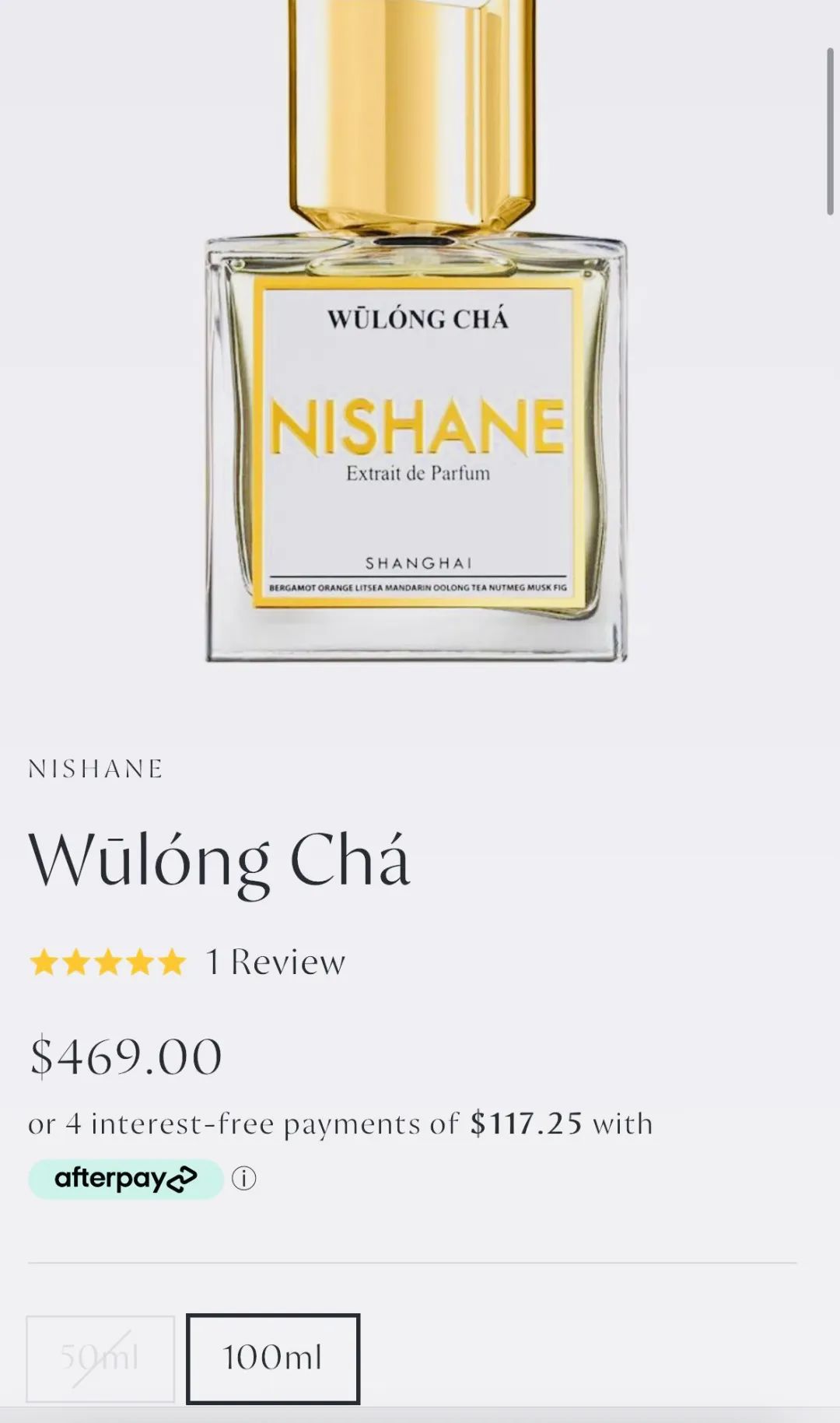840x1423 pixels.
Task: Select the 50ml size option
Action: click(100, 1358)
